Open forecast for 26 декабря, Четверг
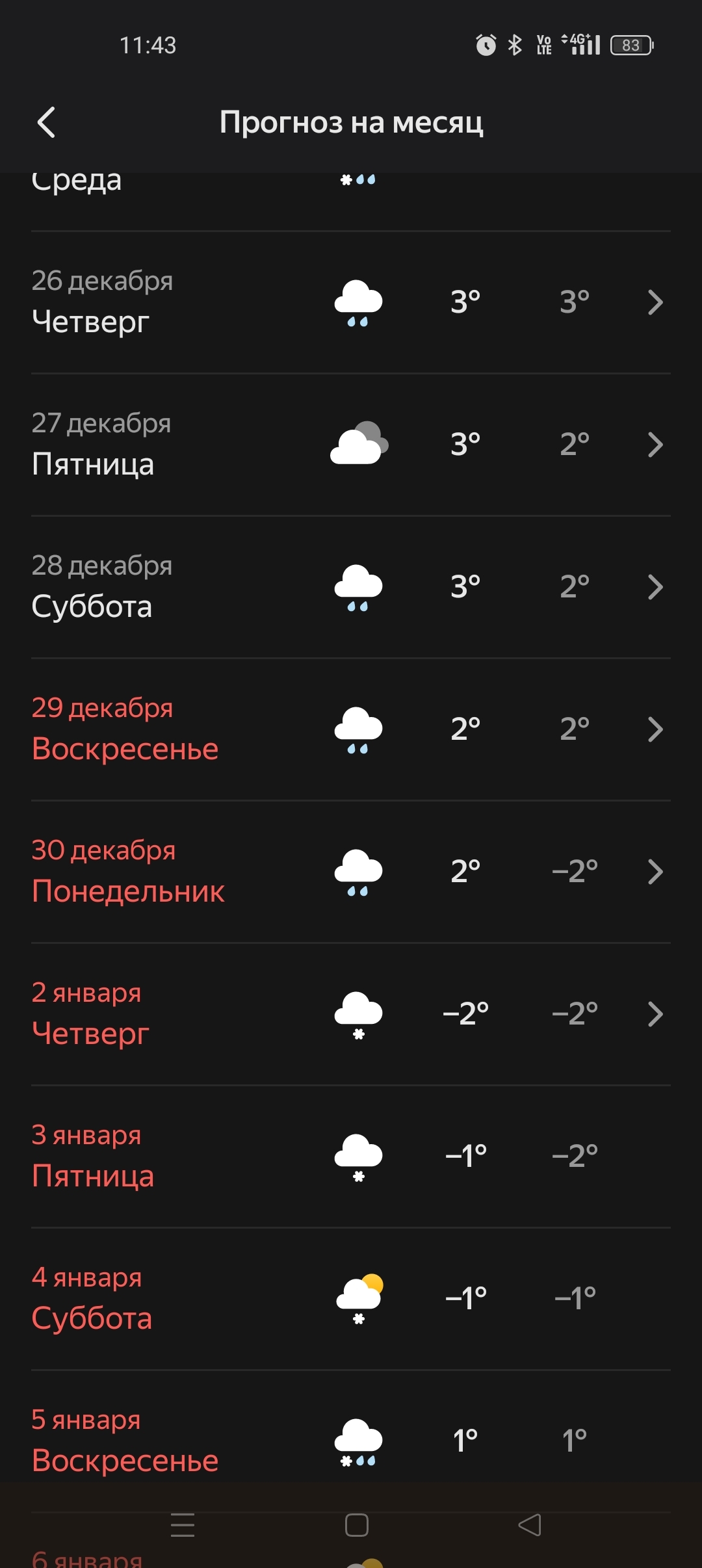 coord(351,302)
